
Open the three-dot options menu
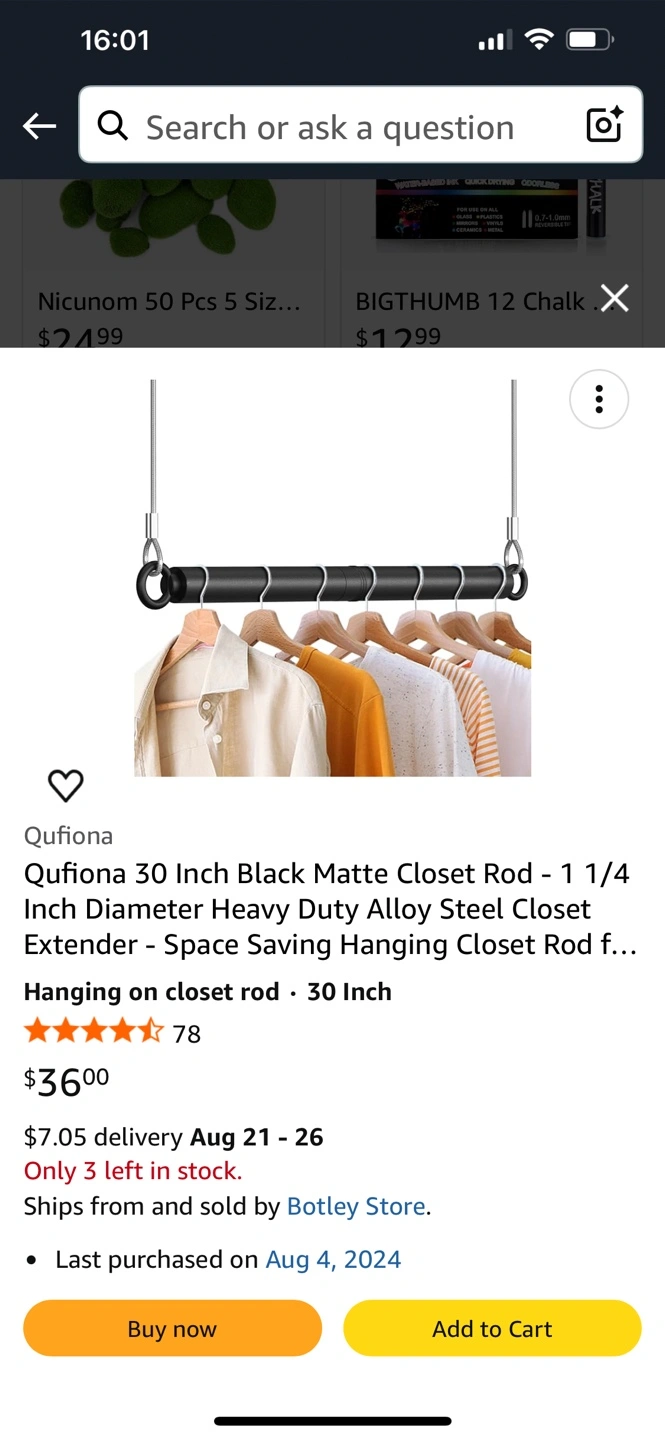(598, 399)
